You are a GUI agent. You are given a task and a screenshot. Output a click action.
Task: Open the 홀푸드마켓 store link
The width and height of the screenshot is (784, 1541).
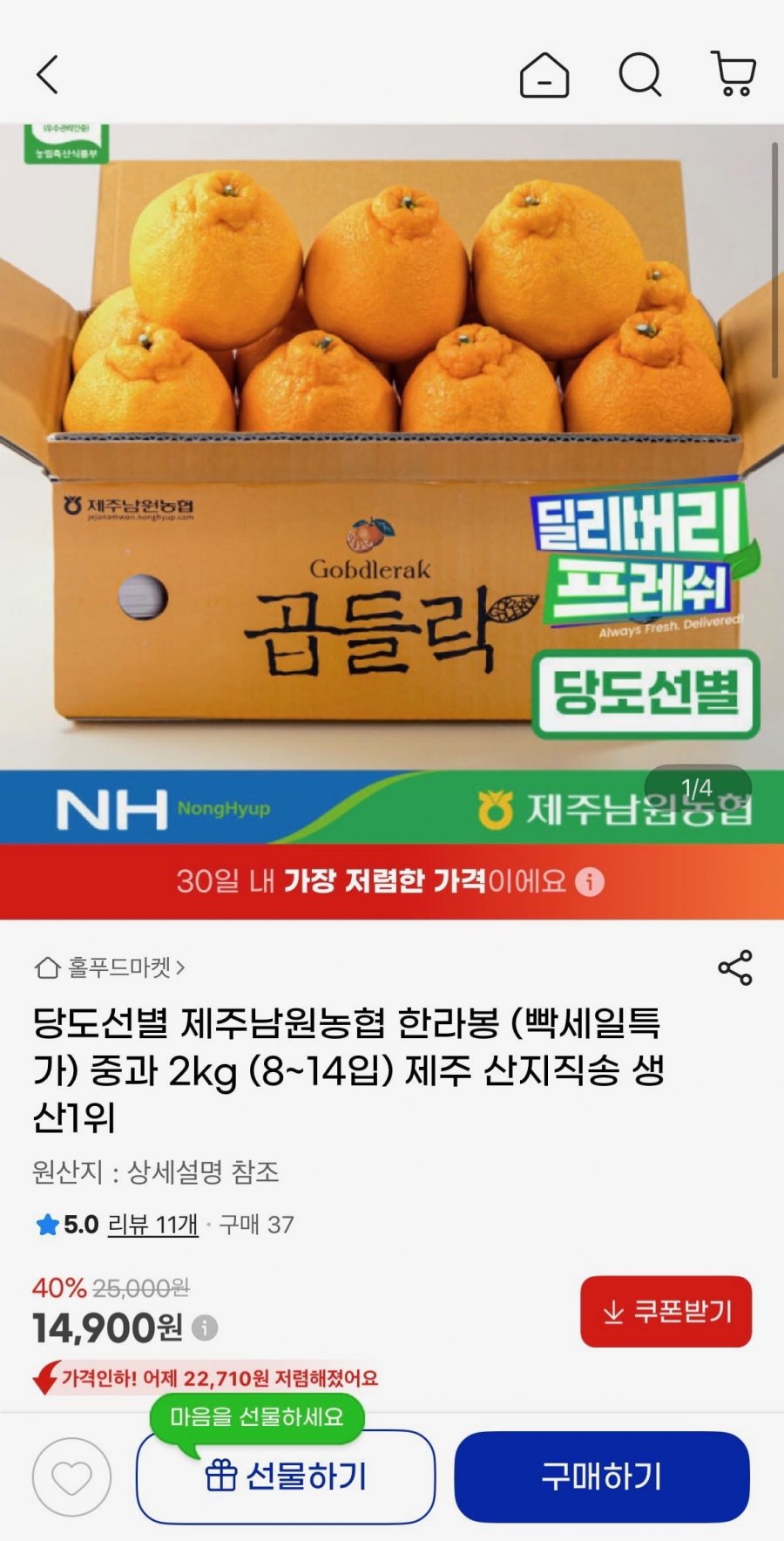click(x=110, y=967)
